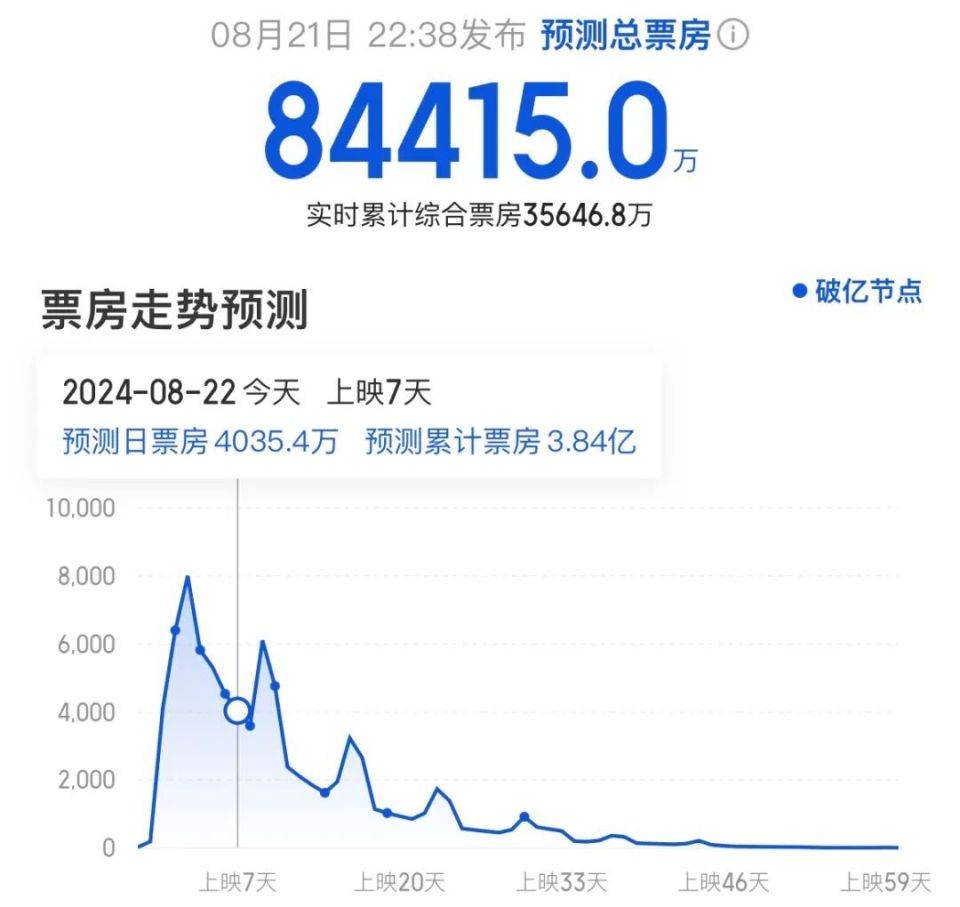Open the info icon beside 预测总票房

point(734,36)
